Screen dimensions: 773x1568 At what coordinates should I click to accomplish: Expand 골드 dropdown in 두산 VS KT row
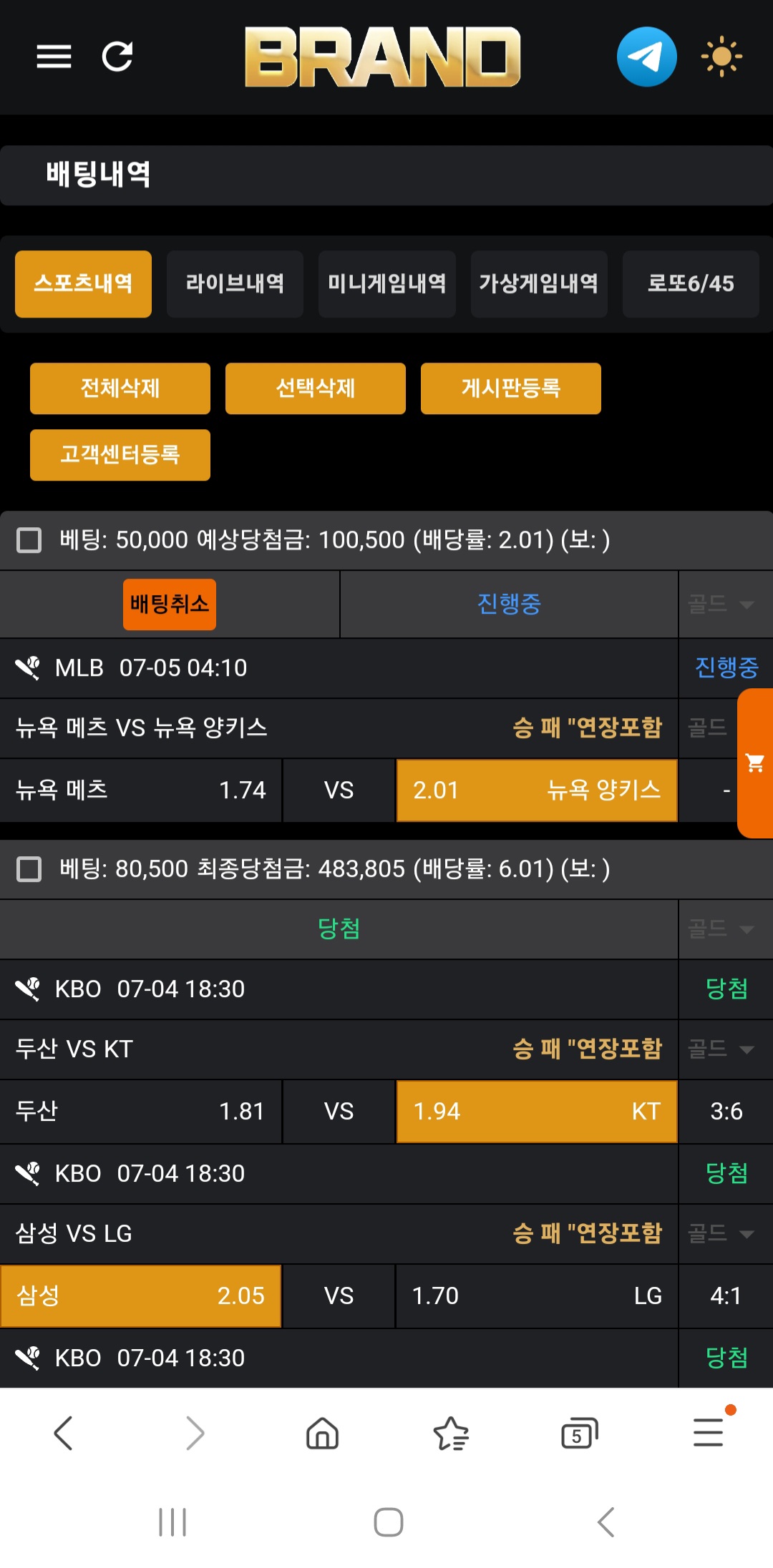(721, 1049)
